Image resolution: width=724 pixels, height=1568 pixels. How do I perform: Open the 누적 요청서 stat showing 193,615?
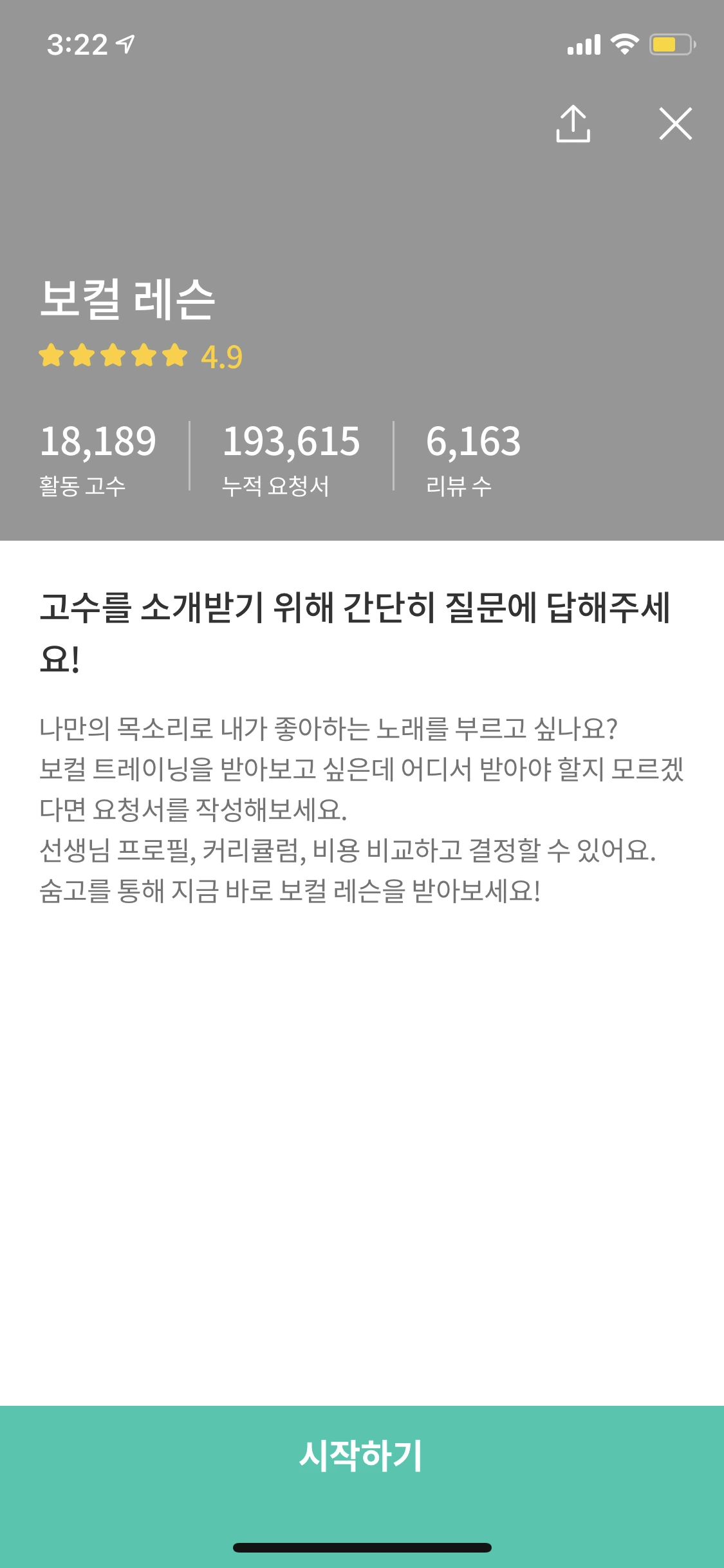(x=291, y=457)
